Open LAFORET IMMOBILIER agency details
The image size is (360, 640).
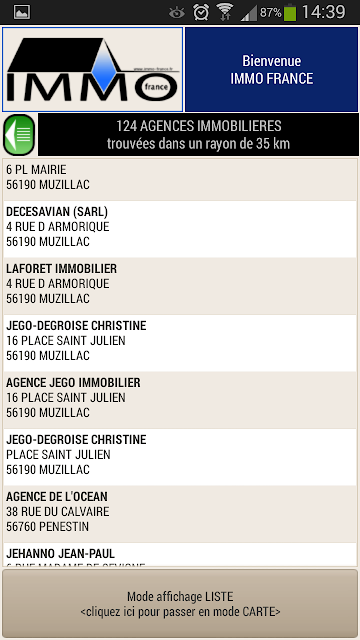[180, 286]
